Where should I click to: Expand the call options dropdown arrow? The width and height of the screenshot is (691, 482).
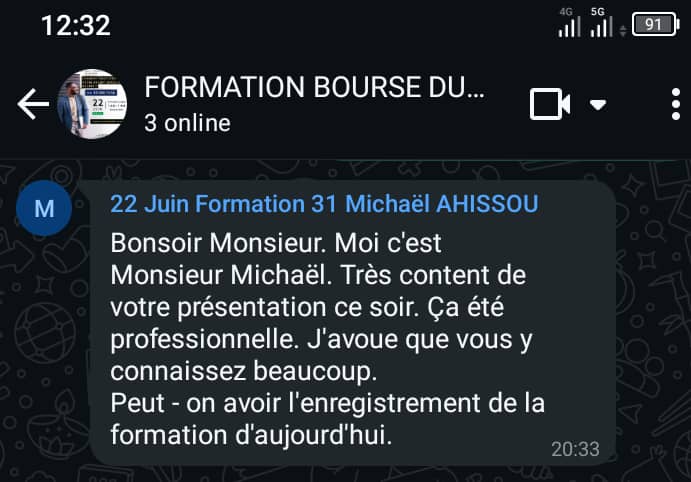pyautogui.click(x=598, y=104)
